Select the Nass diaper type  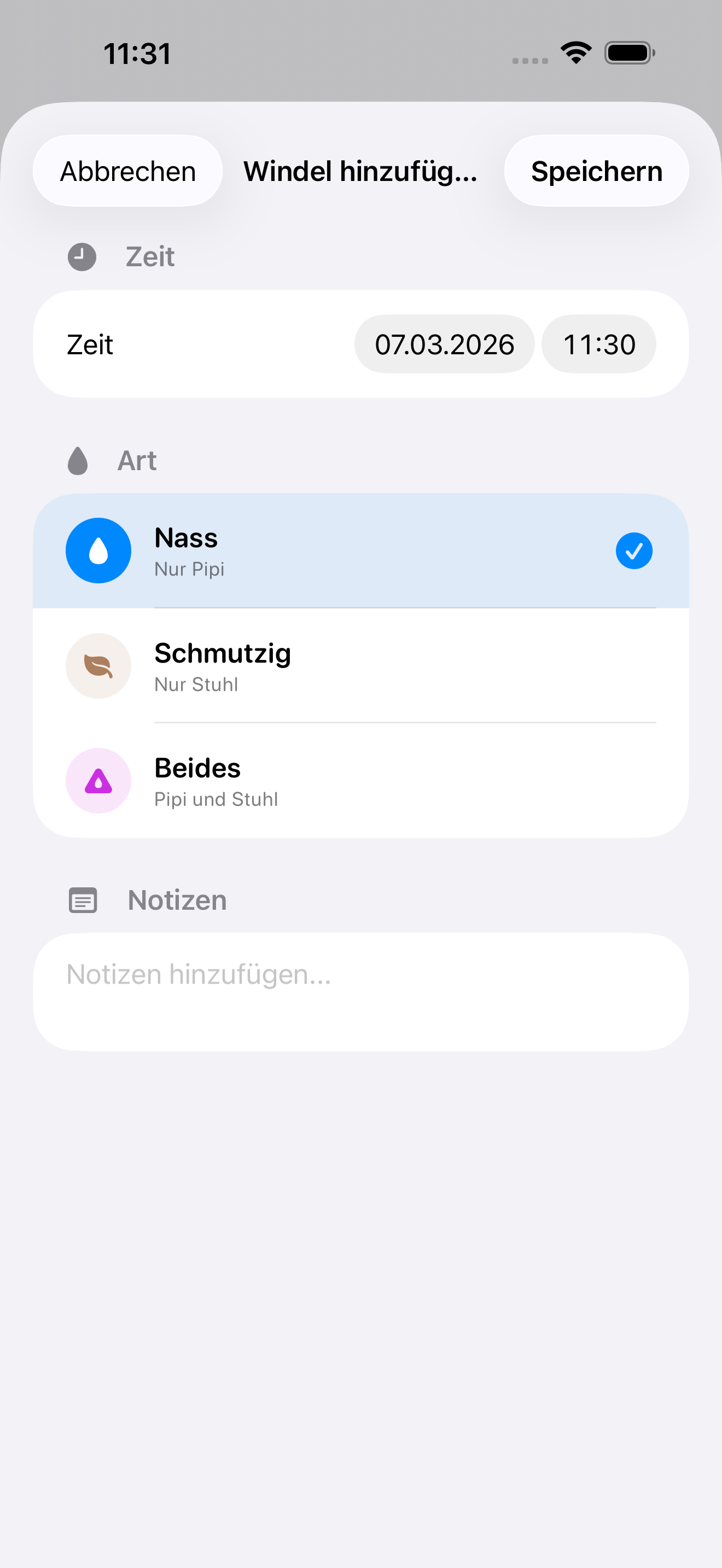coord(360,551)
